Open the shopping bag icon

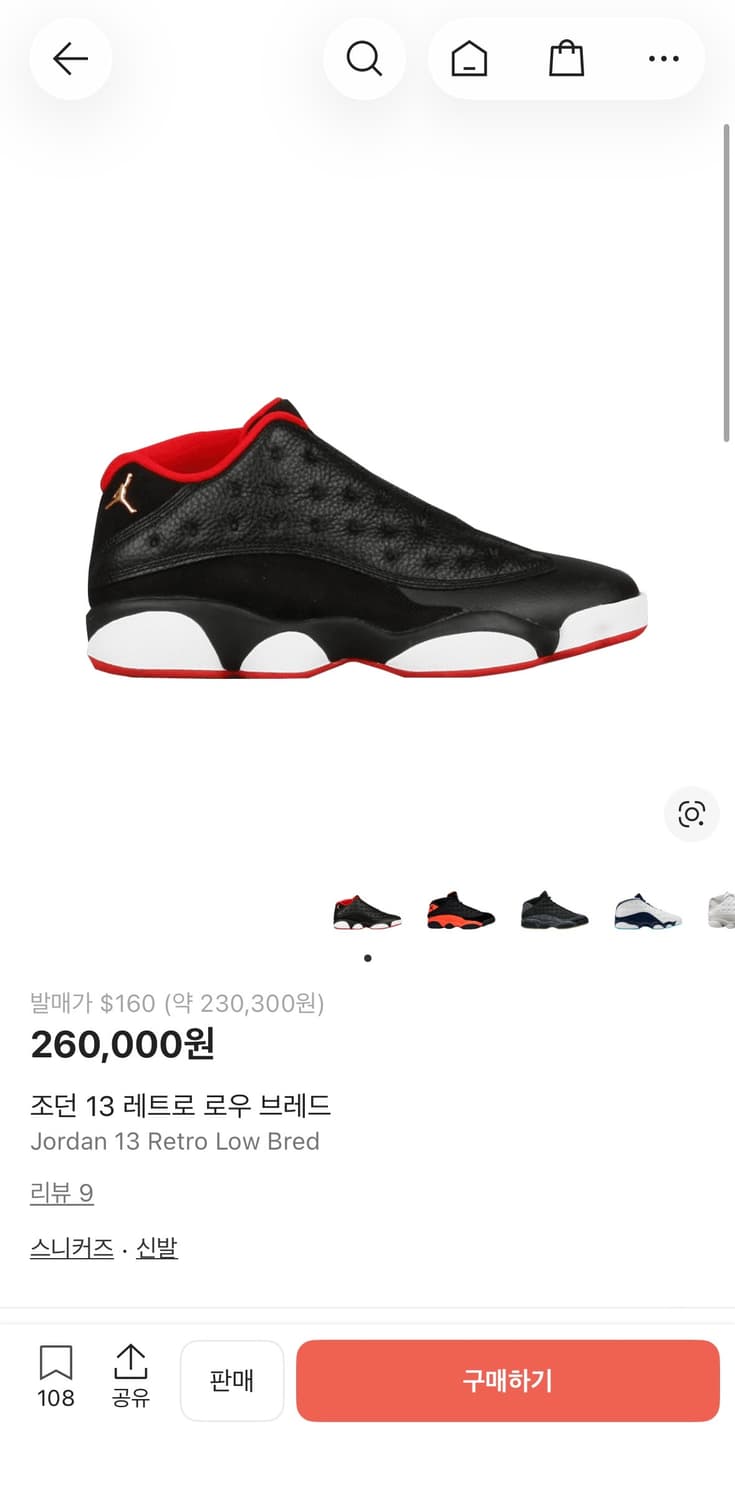(566, 58)
